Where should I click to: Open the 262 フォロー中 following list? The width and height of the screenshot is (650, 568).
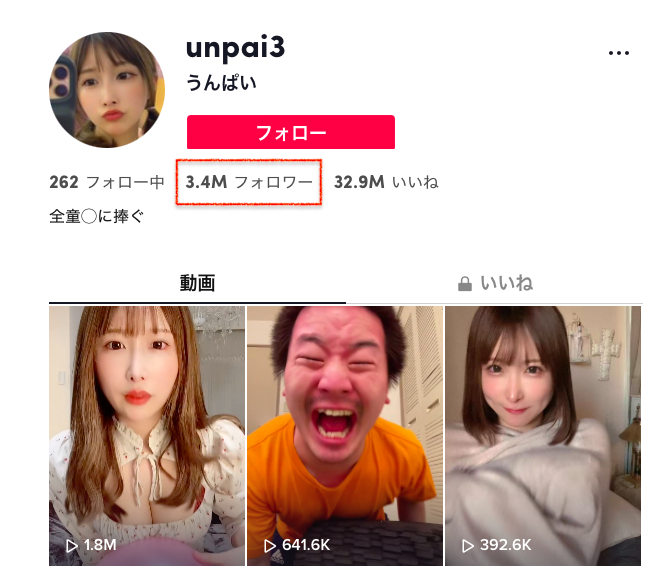(106, 182)
